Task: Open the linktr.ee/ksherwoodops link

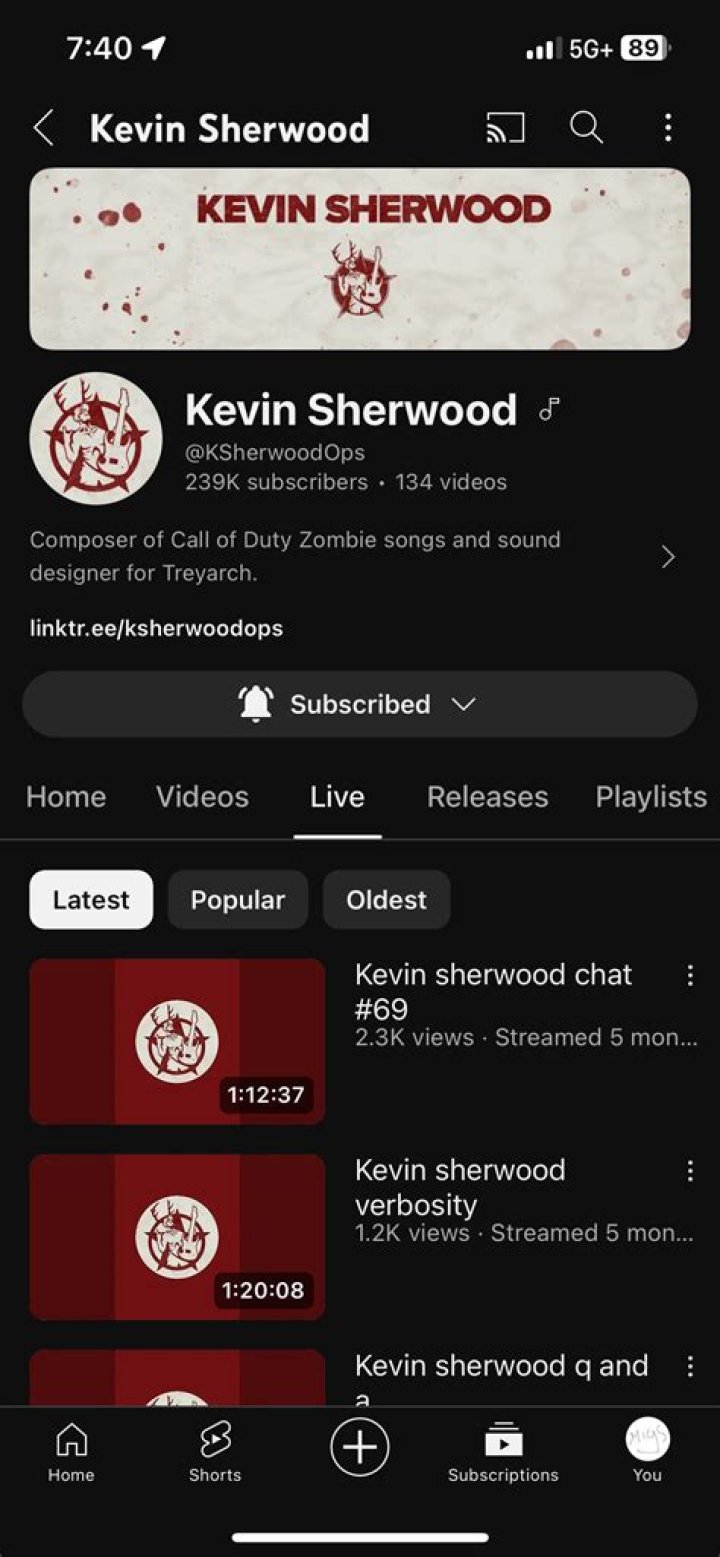Action: 156,628
